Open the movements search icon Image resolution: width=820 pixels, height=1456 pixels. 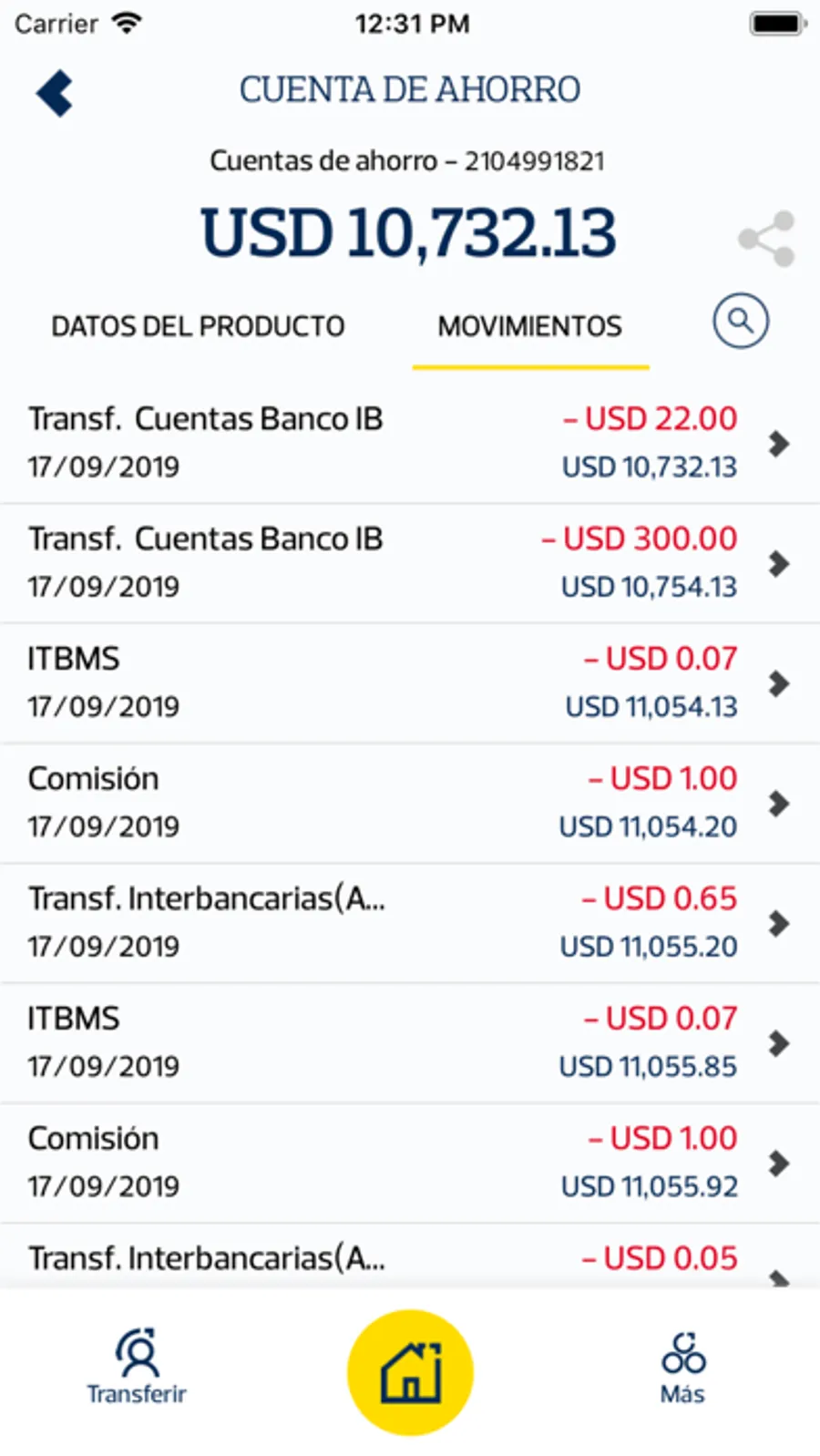click(x=740, y=322)
